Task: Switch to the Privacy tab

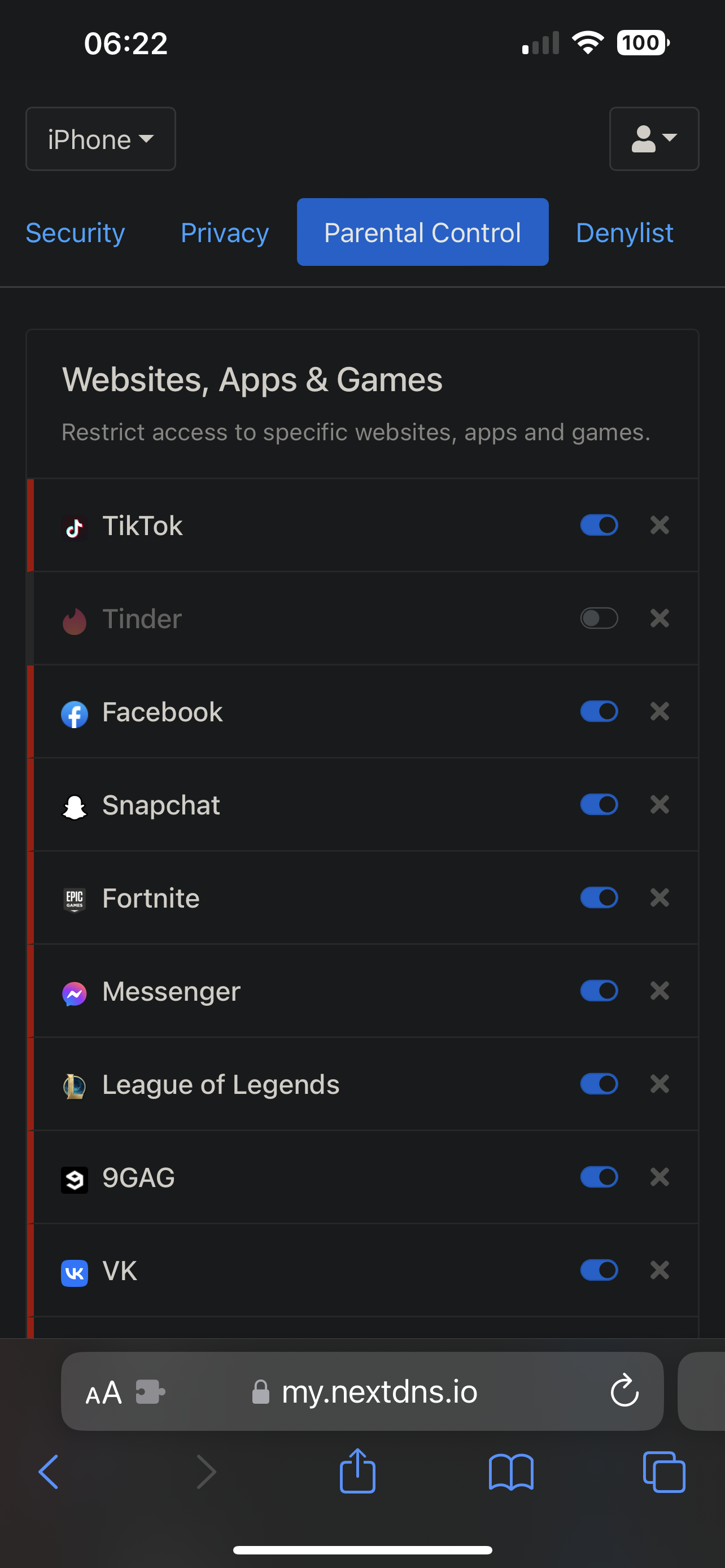Action: [x=225, y=233]
